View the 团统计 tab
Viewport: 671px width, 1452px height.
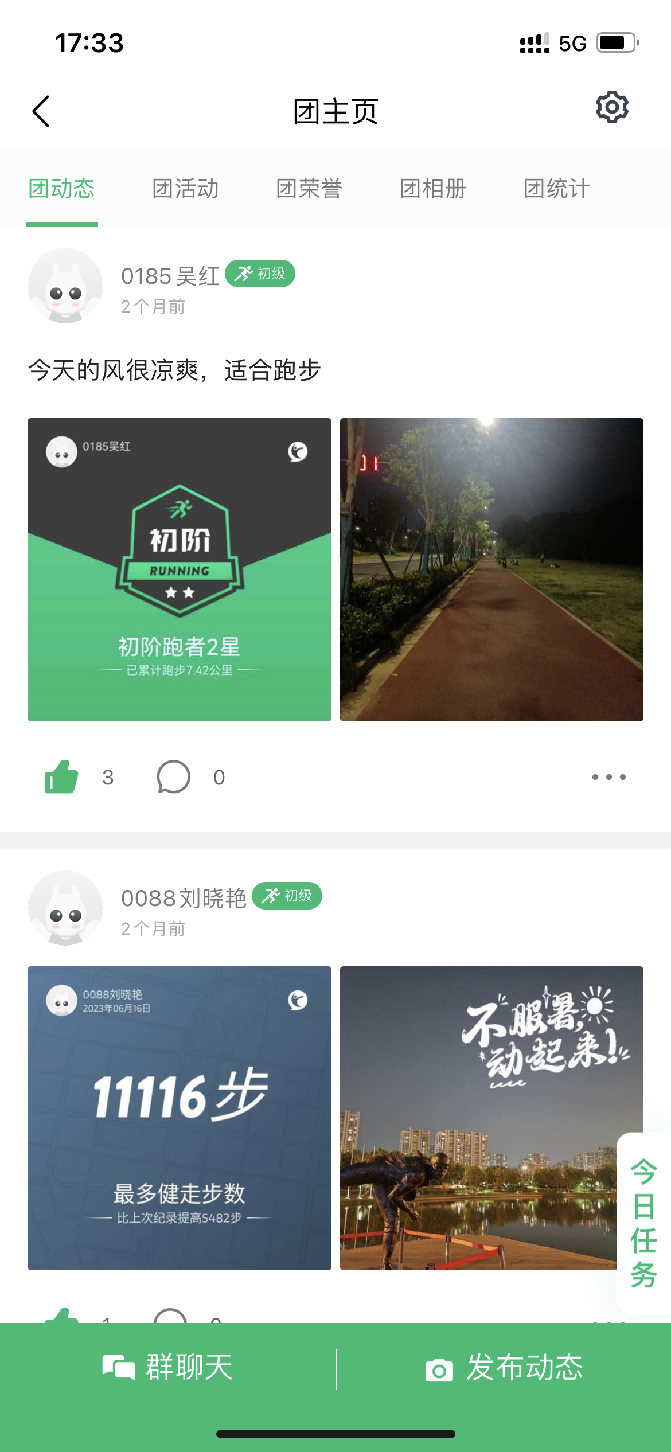pos(557,188)
